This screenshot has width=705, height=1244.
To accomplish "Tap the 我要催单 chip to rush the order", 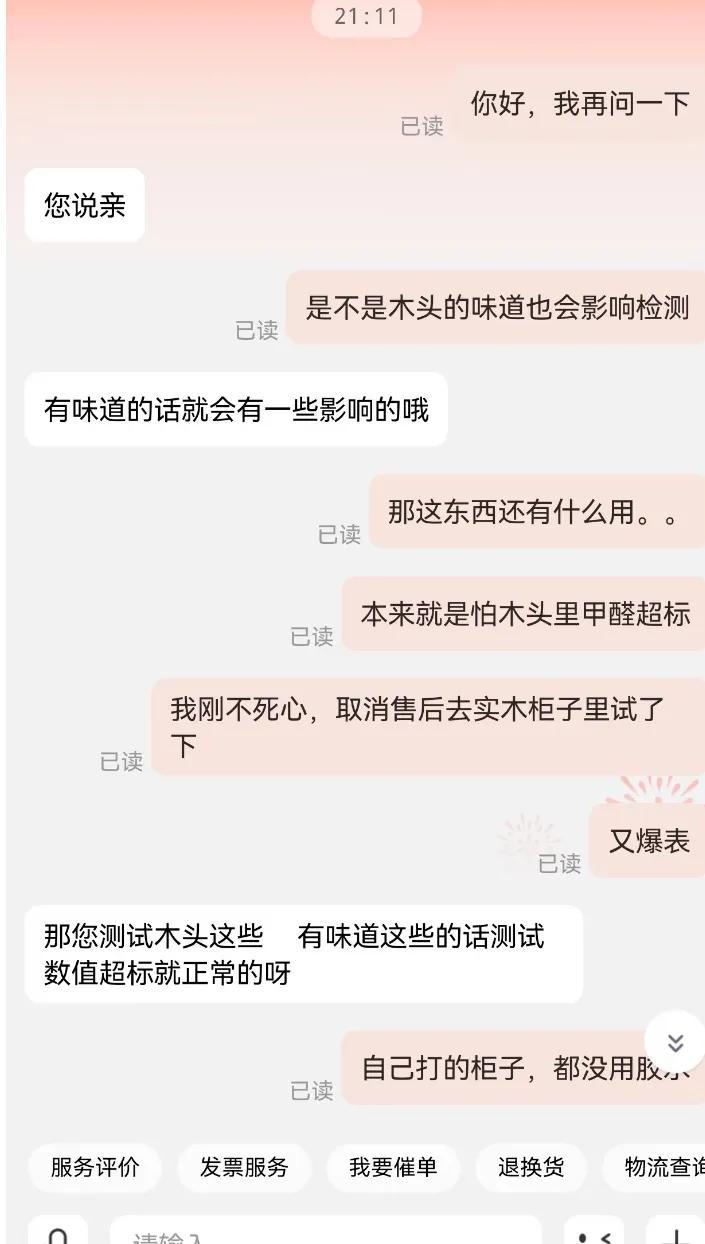I will (393, 1167).
